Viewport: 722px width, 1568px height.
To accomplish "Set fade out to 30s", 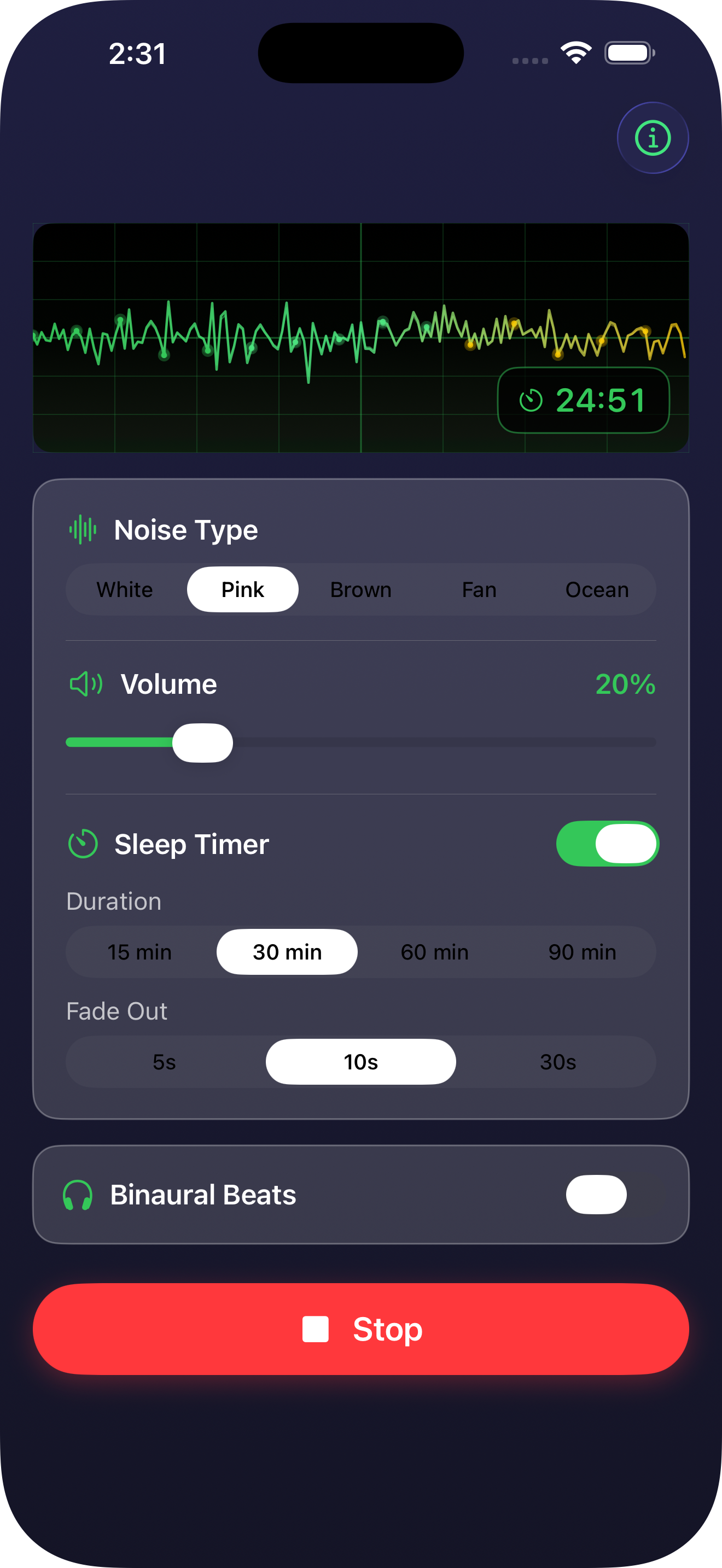I will 558,1062.
